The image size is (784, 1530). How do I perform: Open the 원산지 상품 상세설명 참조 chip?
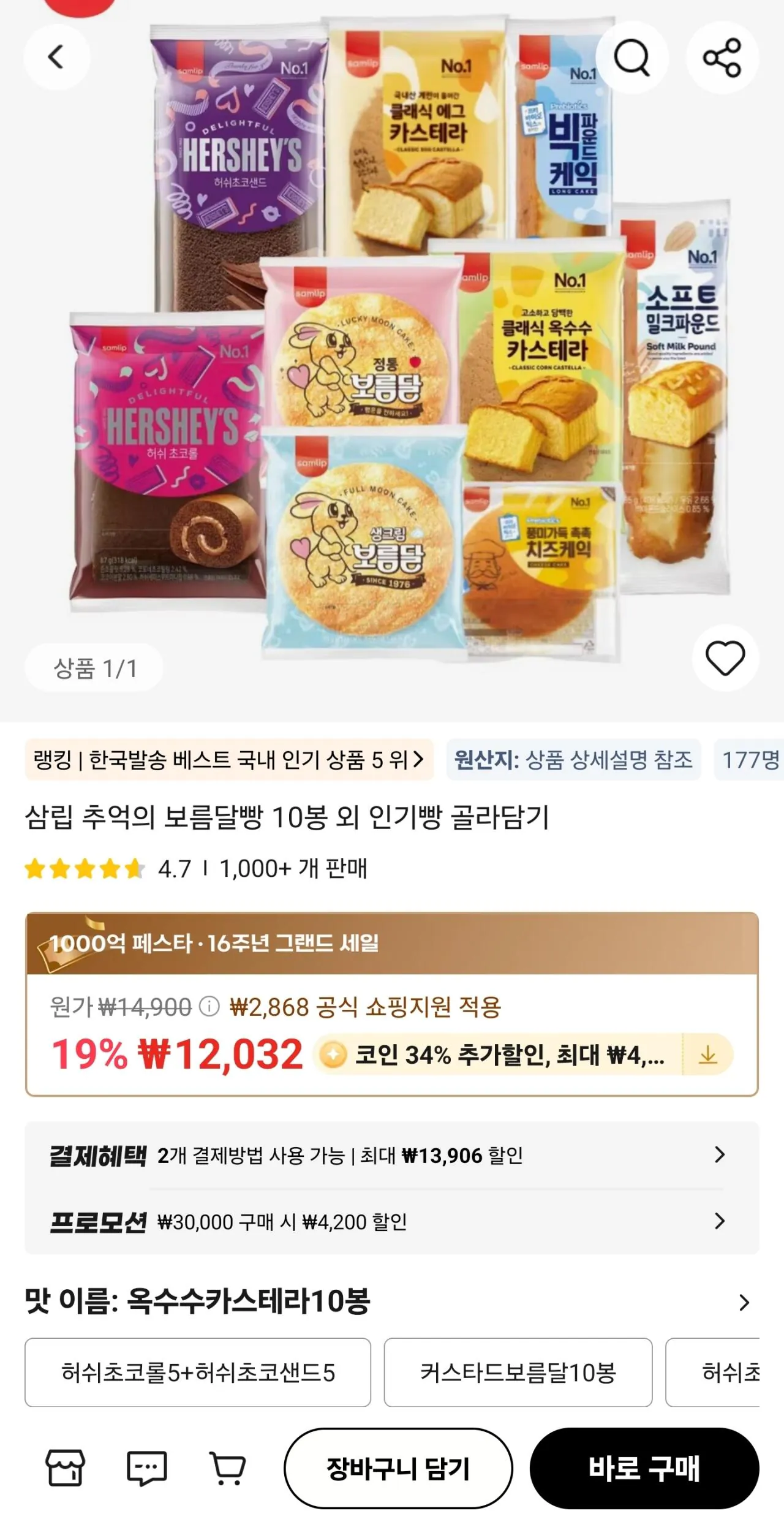pos(573,760)
